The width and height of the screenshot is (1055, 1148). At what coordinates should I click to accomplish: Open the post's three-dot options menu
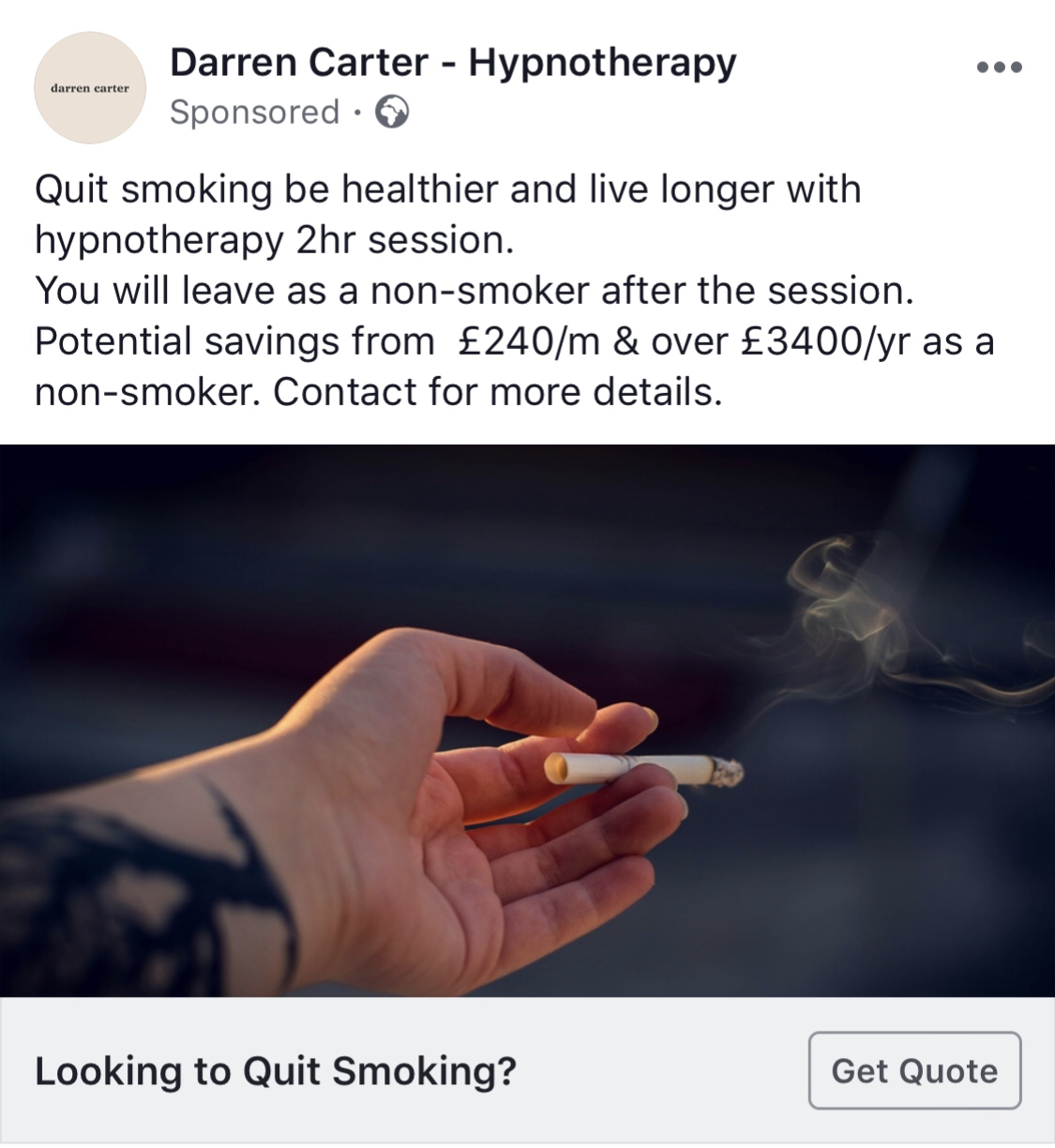[x=998, y=68]
